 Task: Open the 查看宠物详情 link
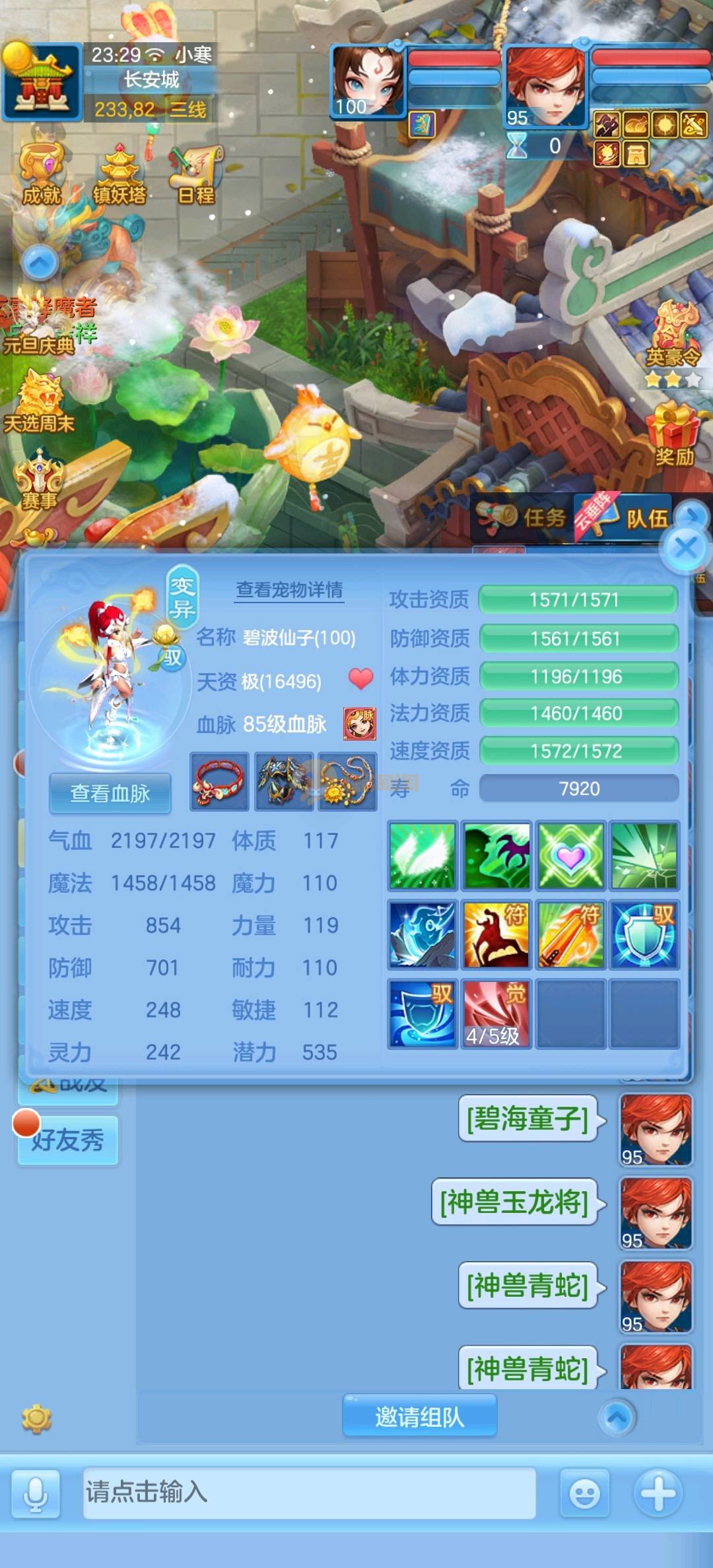pyautogui.click(x=289, y=589)
